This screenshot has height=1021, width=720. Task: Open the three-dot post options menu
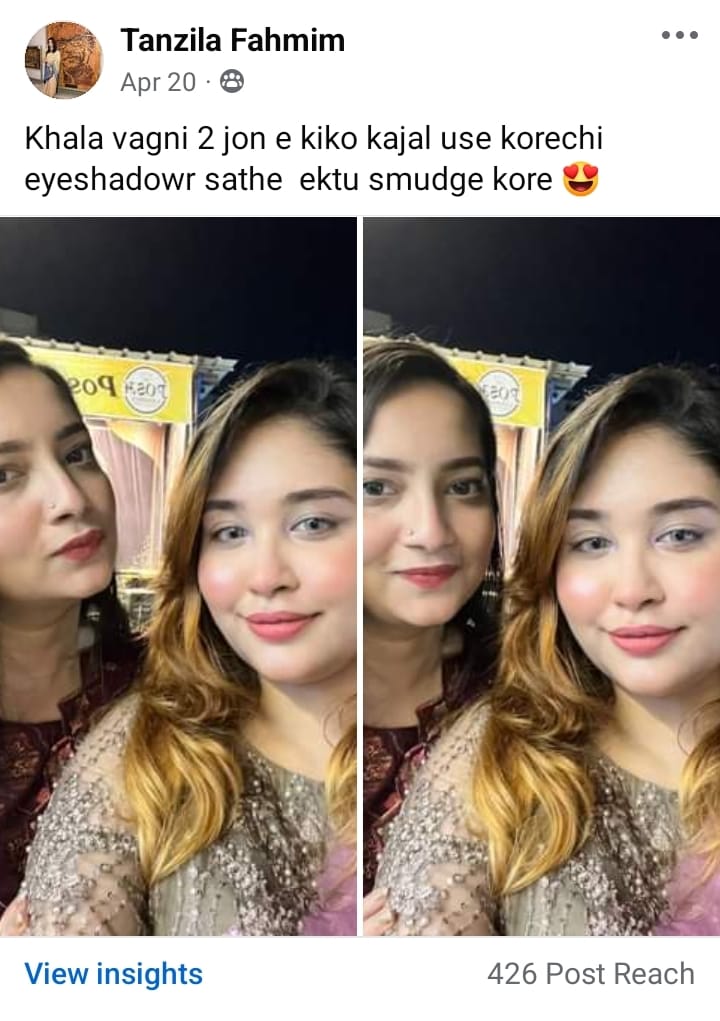tap(679, 35)
